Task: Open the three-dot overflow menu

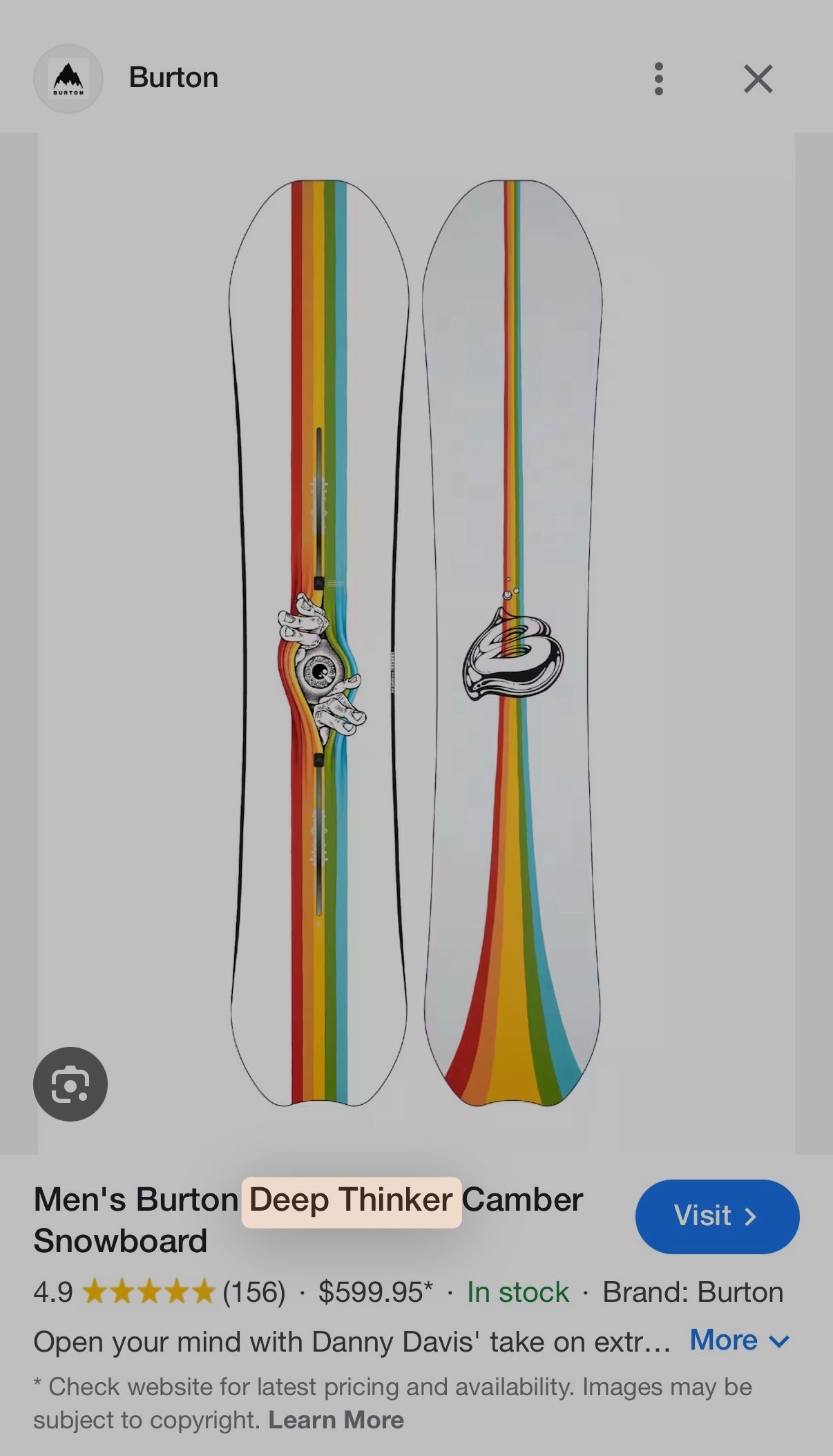Action: pyautogui.click(x=658, y=79)
